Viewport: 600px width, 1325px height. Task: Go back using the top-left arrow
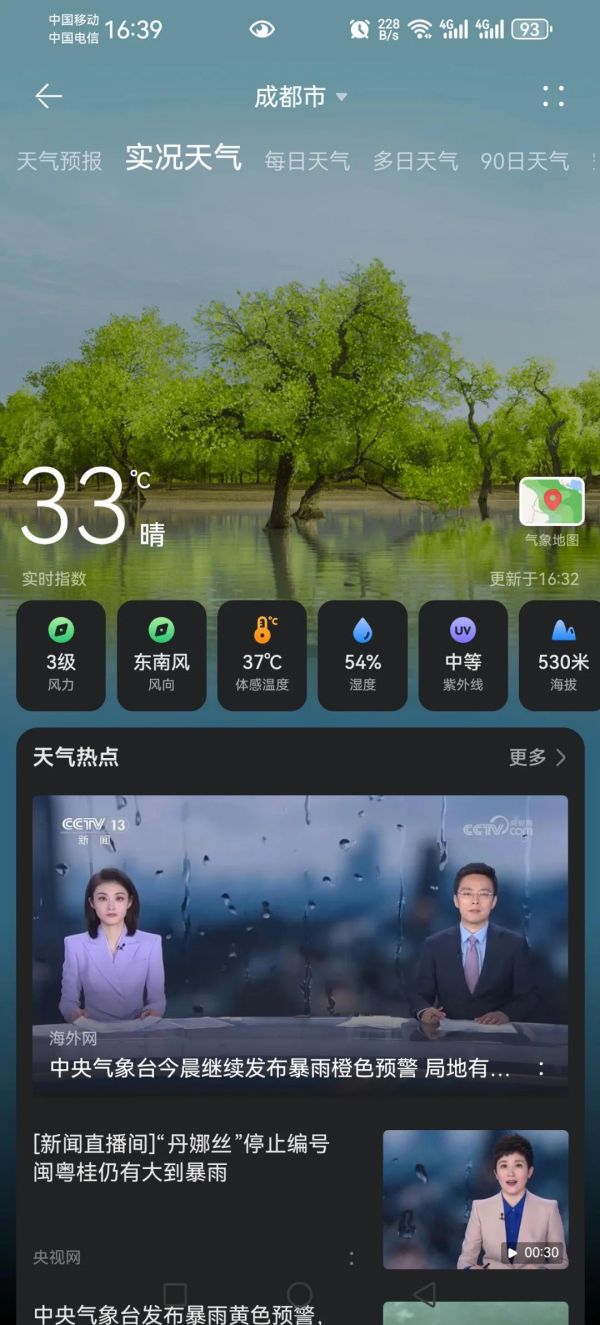pyautogui.click(x=48, y=96)
